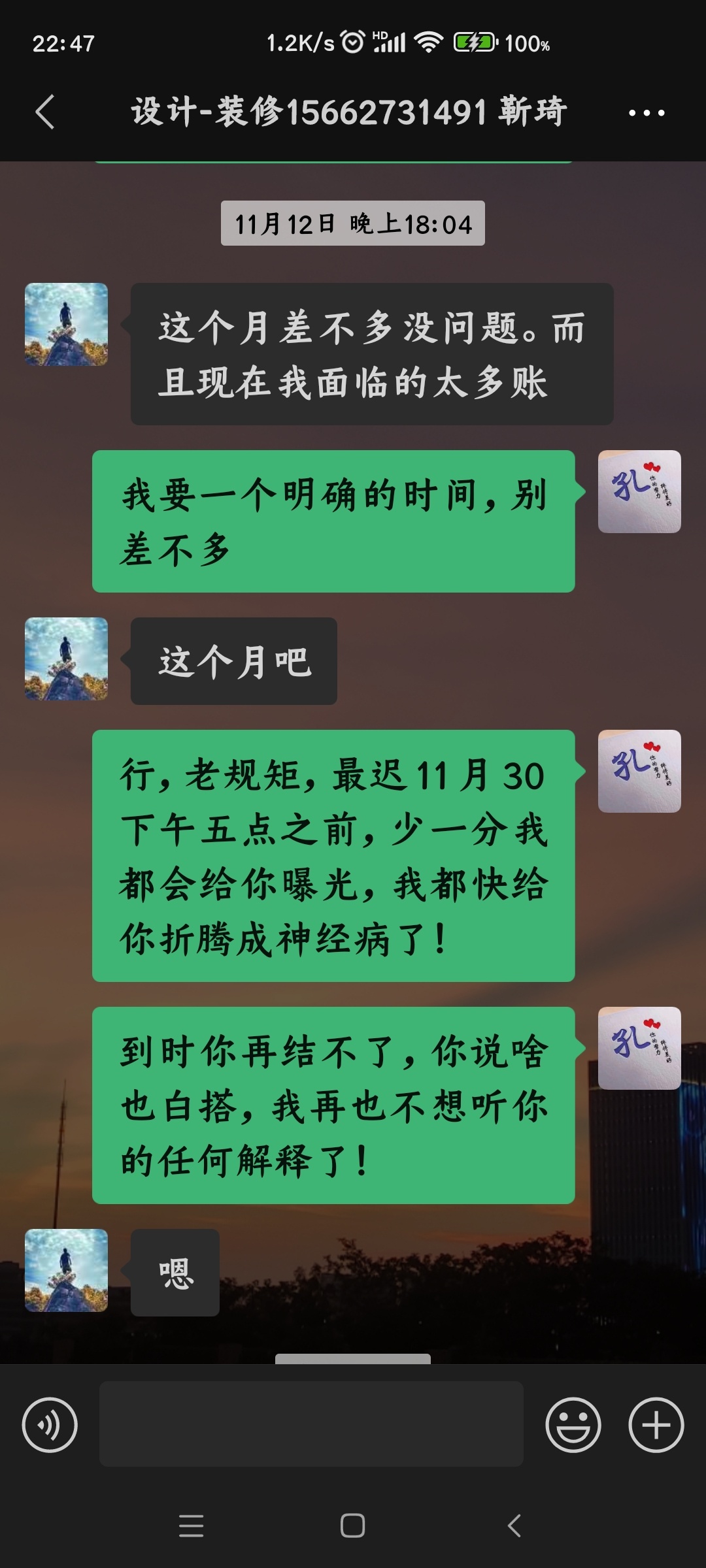Tap system home button
The width and height of the screenshot is (706, 1568).
(x=352, y=1526)
